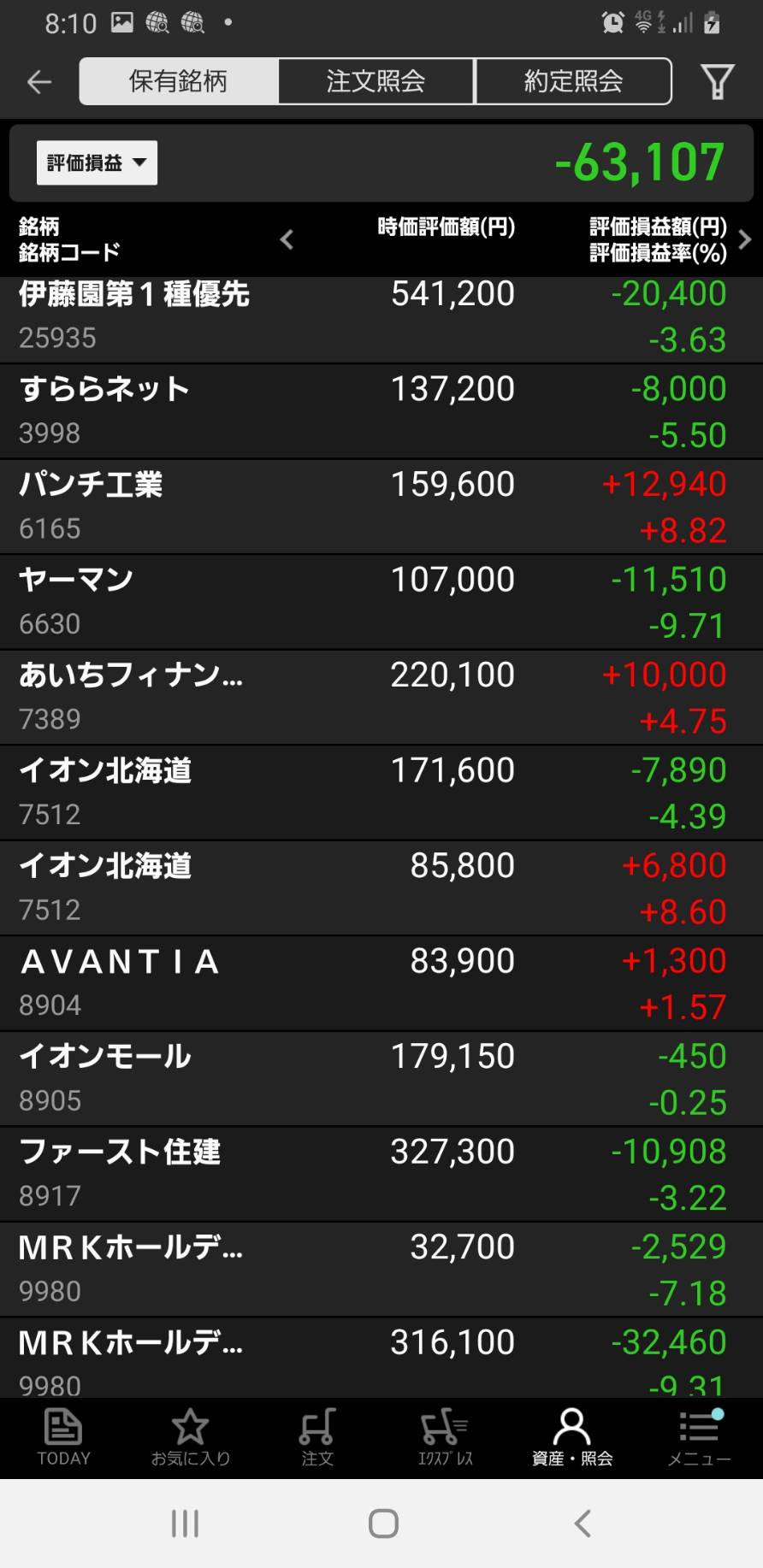Screen dimensions: 763x1568
Task: Open the お気に入り favorites tab
Action: tap(190, 1437)
